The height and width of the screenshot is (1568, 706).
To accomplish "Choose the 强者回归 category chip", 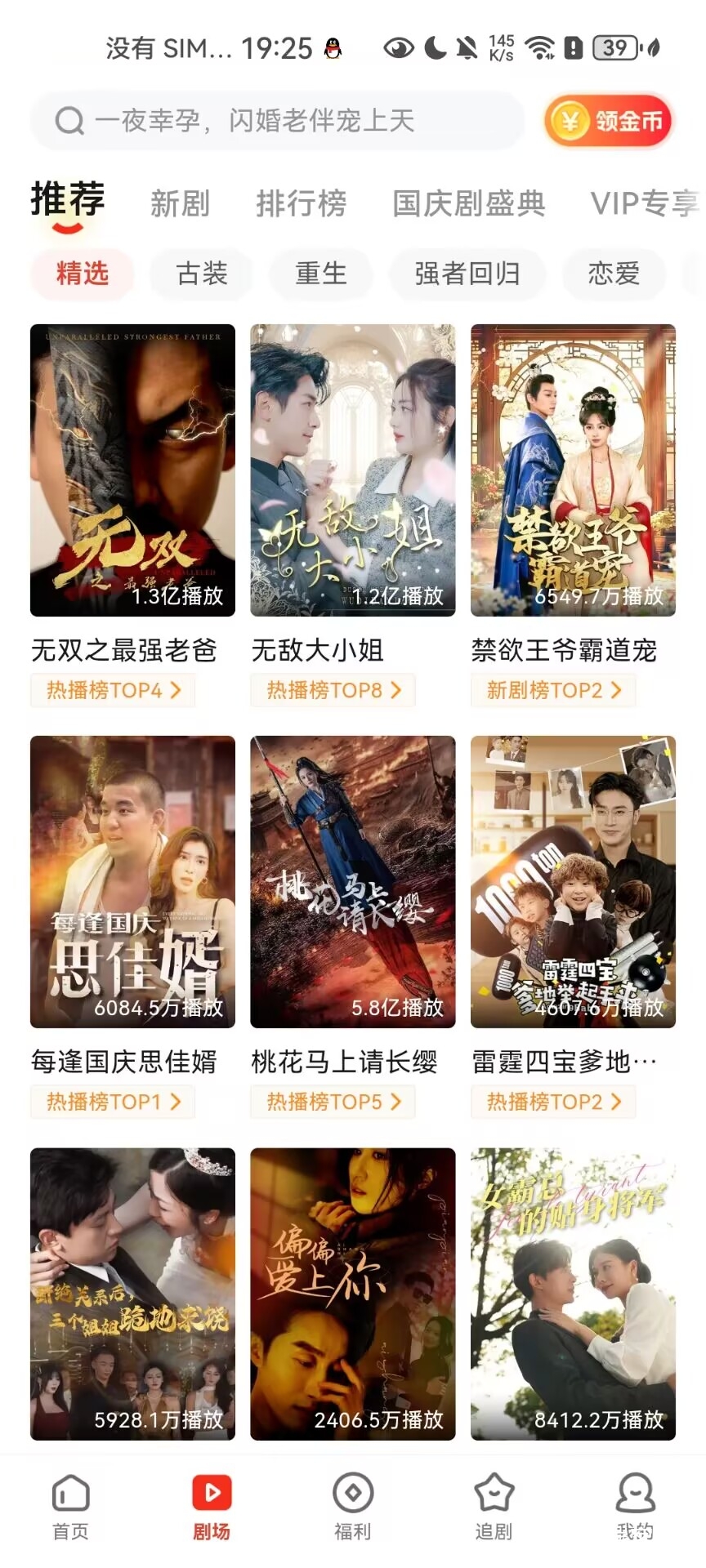I will tap(467, 274).
